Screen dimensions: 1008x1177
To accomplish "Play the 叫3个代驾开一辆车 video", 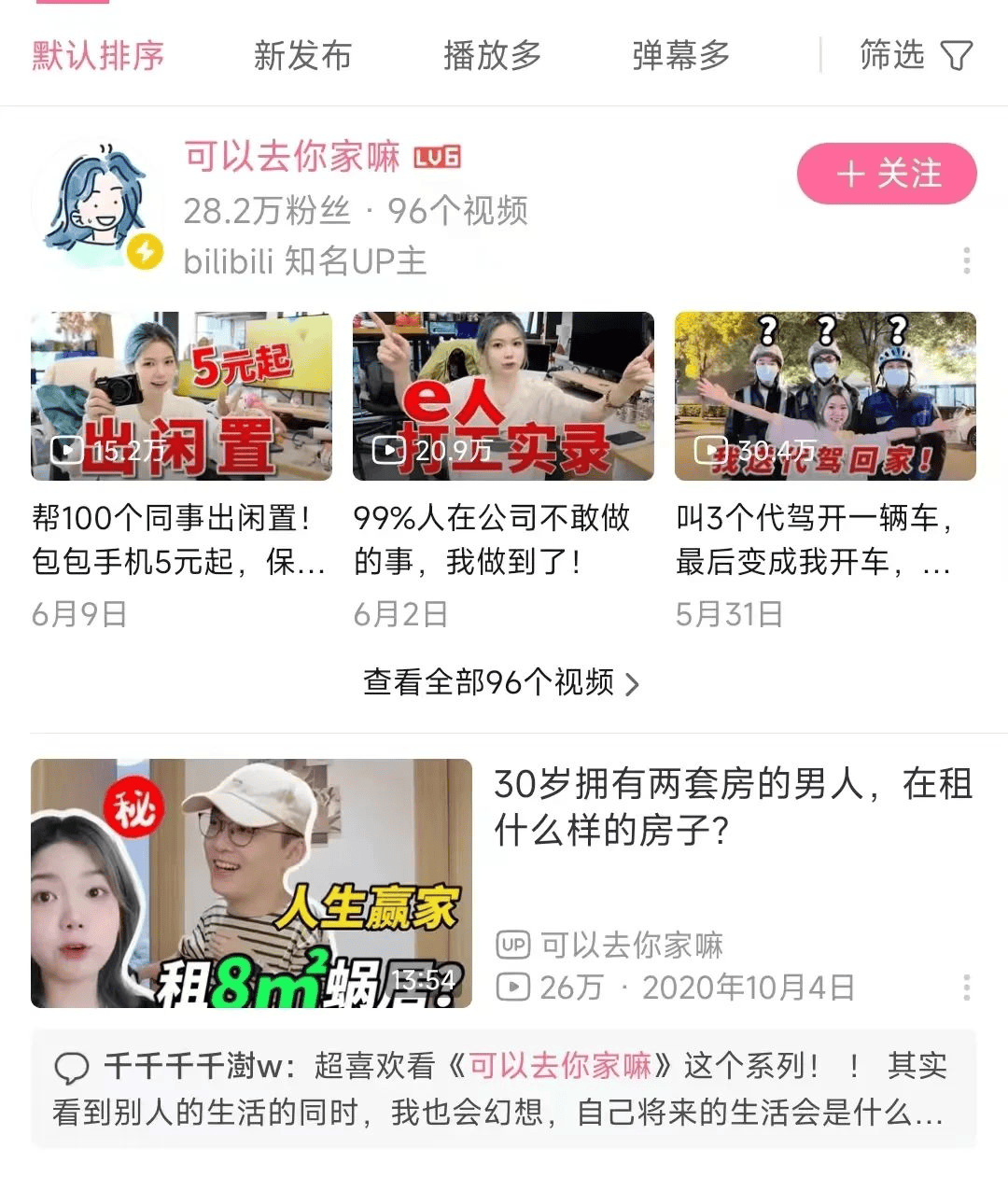I will (825, 397).
